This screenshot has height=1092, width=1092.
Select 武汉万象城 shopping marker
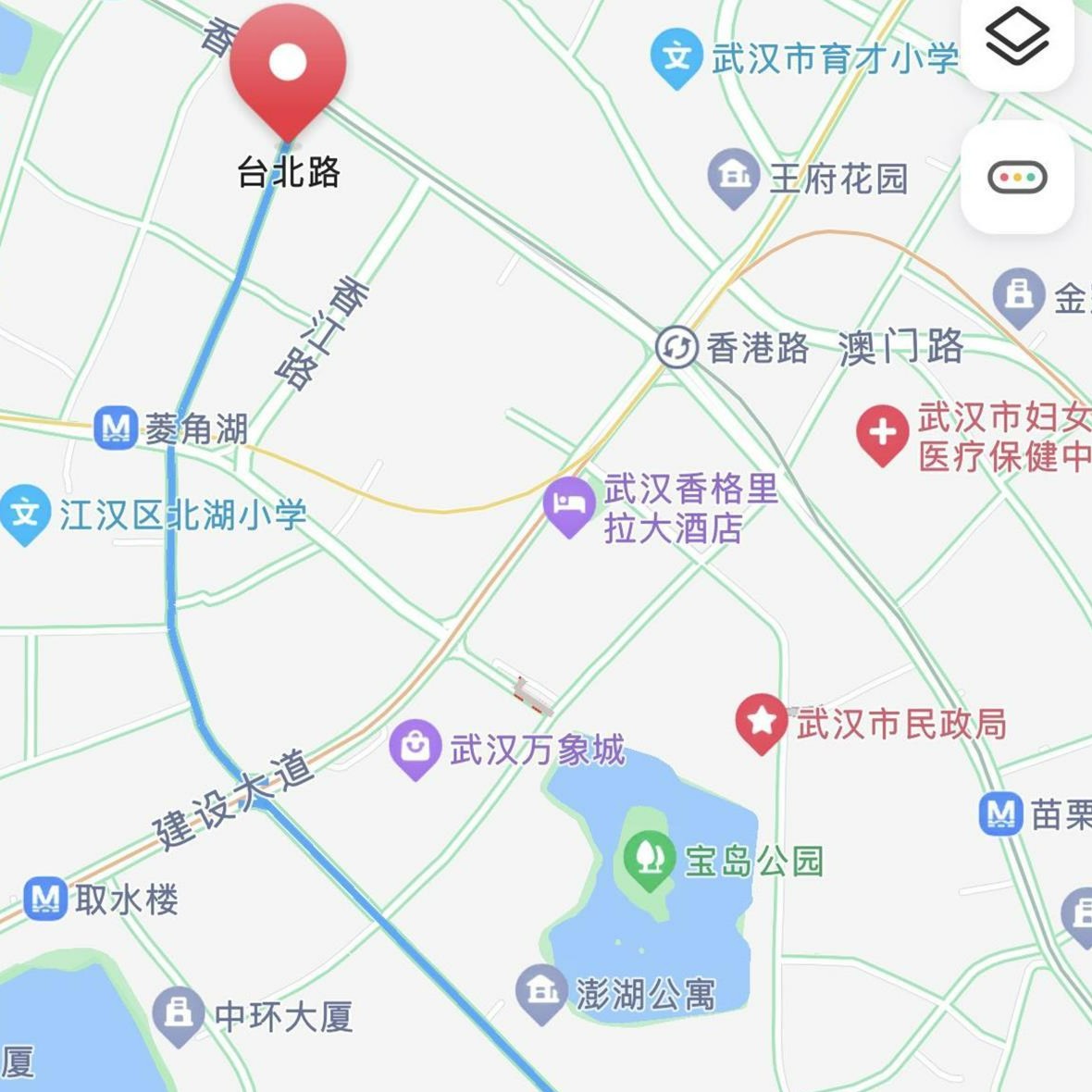click(x=416, y=746)
